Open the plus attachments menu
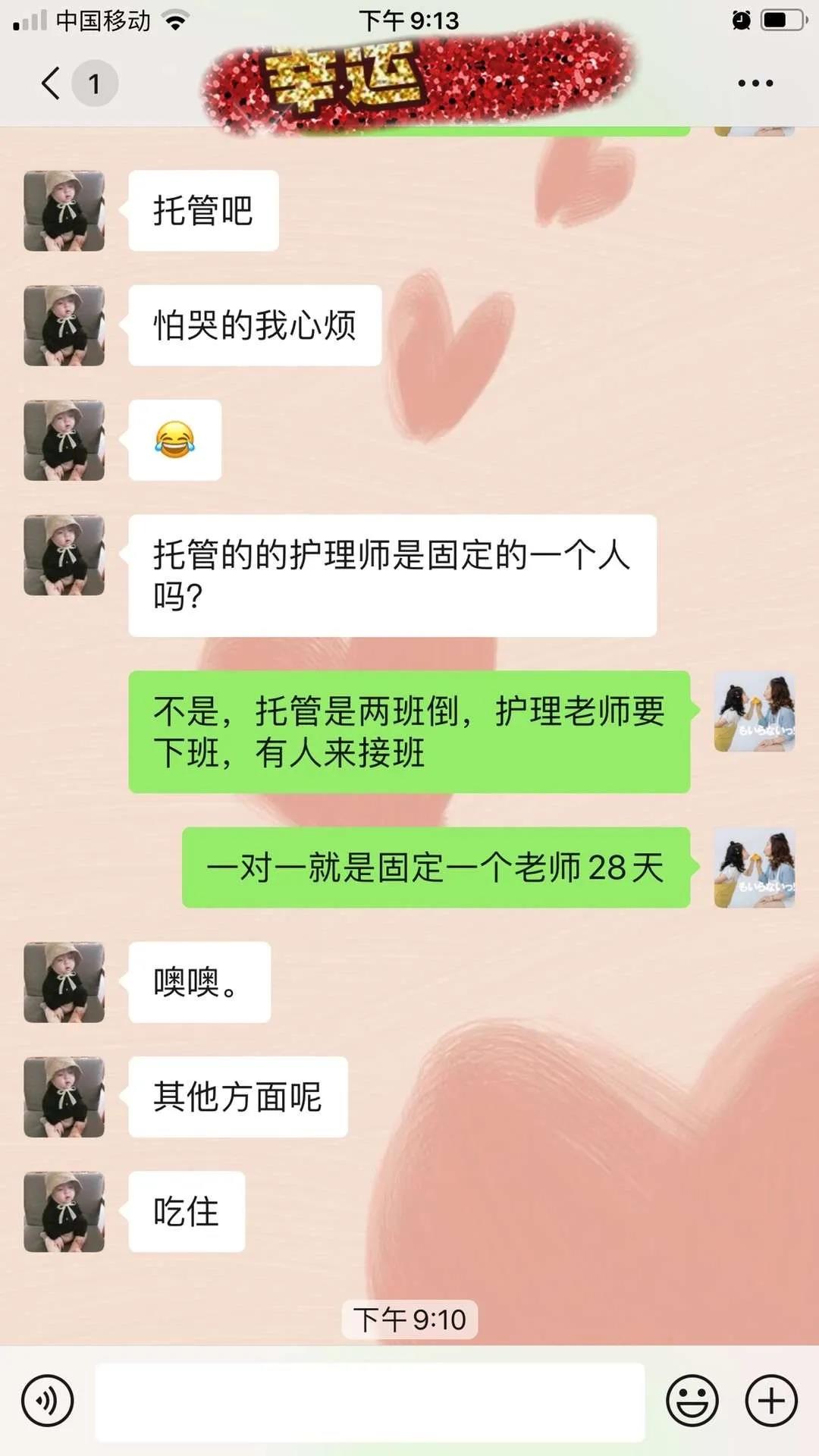819x1456 pixels. point(771,1401)
